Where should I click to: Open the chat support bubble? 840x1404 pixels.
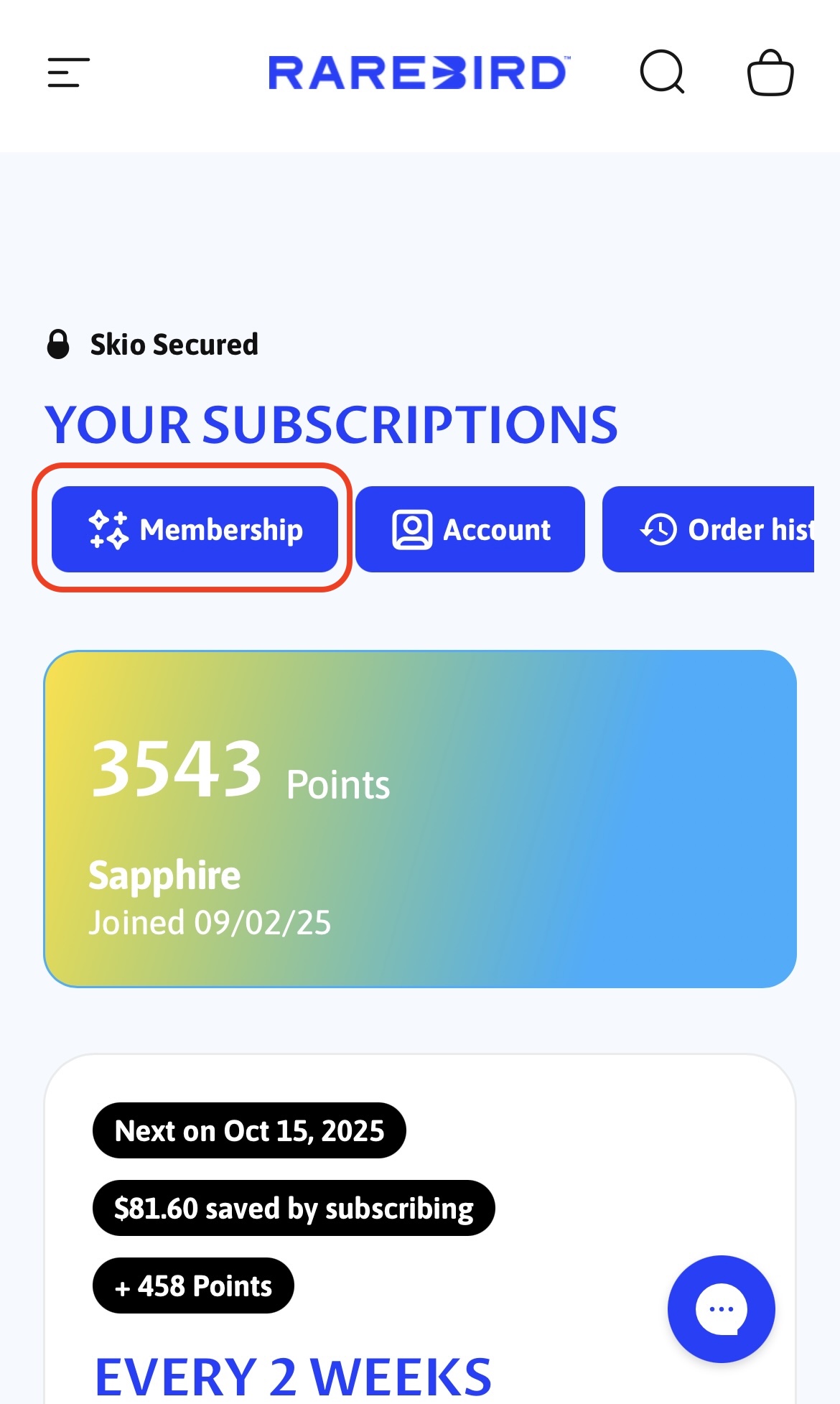click(x=721, y=1308)
